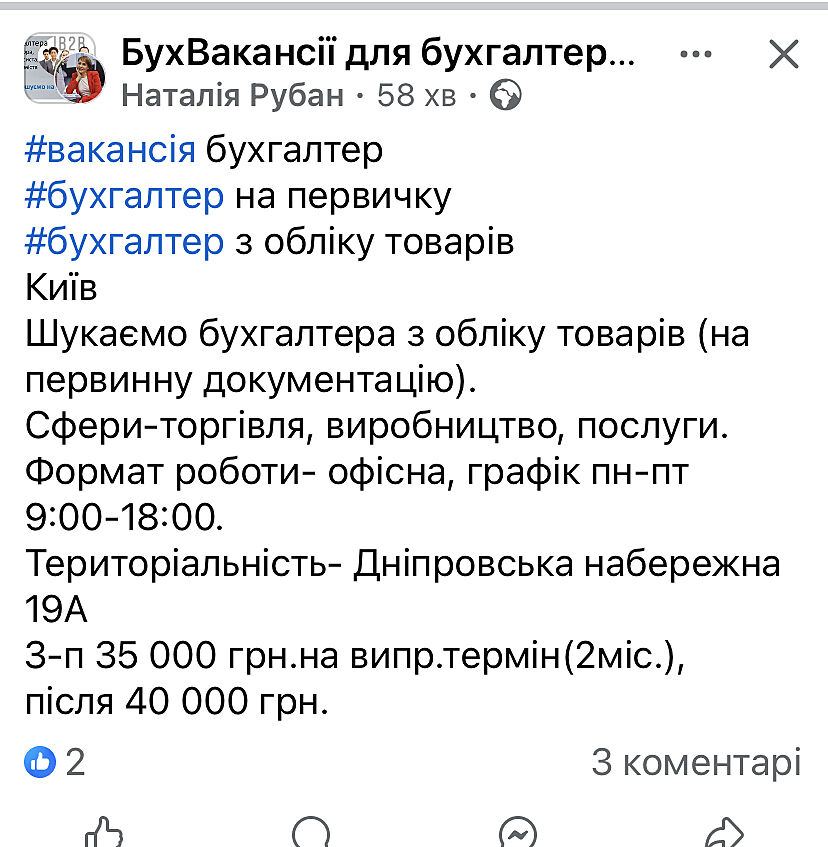View the 2 reactions on the post
The height and width of the screenshot is (847, 828).
pos(55,763)
